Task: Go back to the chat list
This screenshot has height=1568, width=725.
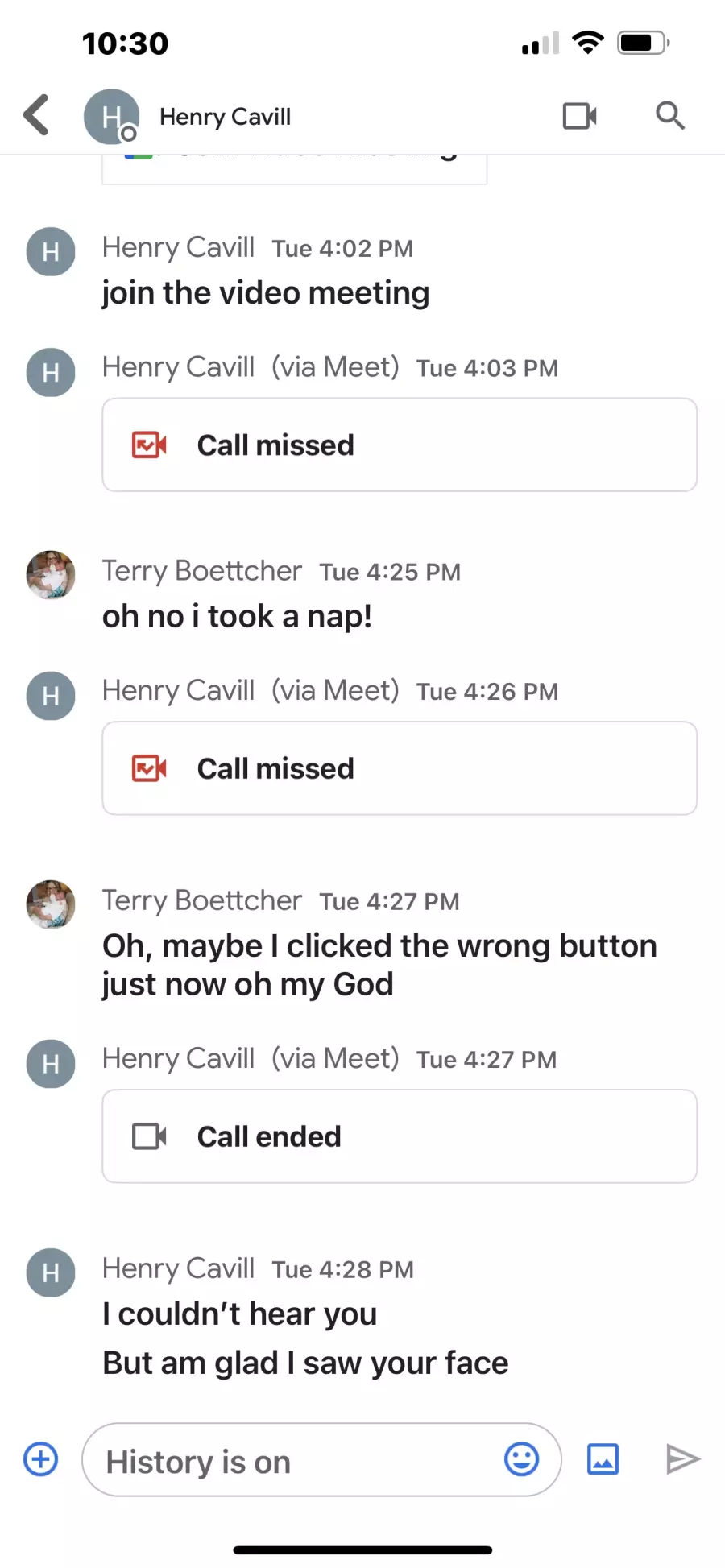Action: pos(36,115)
